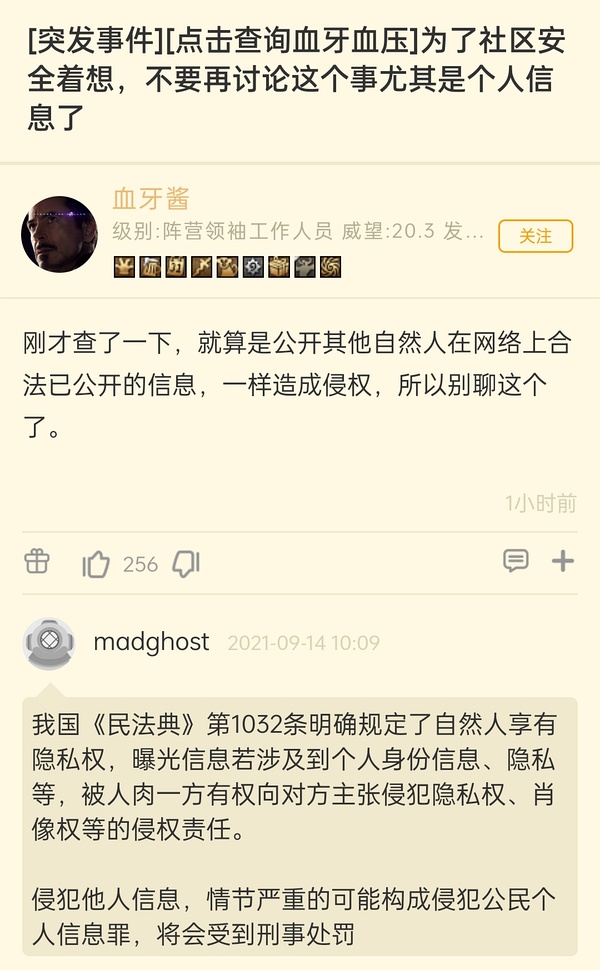Viewport: 600px width, 970px height.
Task: Dislike the post with the thumbs-down
Action: pyautogui.click(x=186, y=564)
